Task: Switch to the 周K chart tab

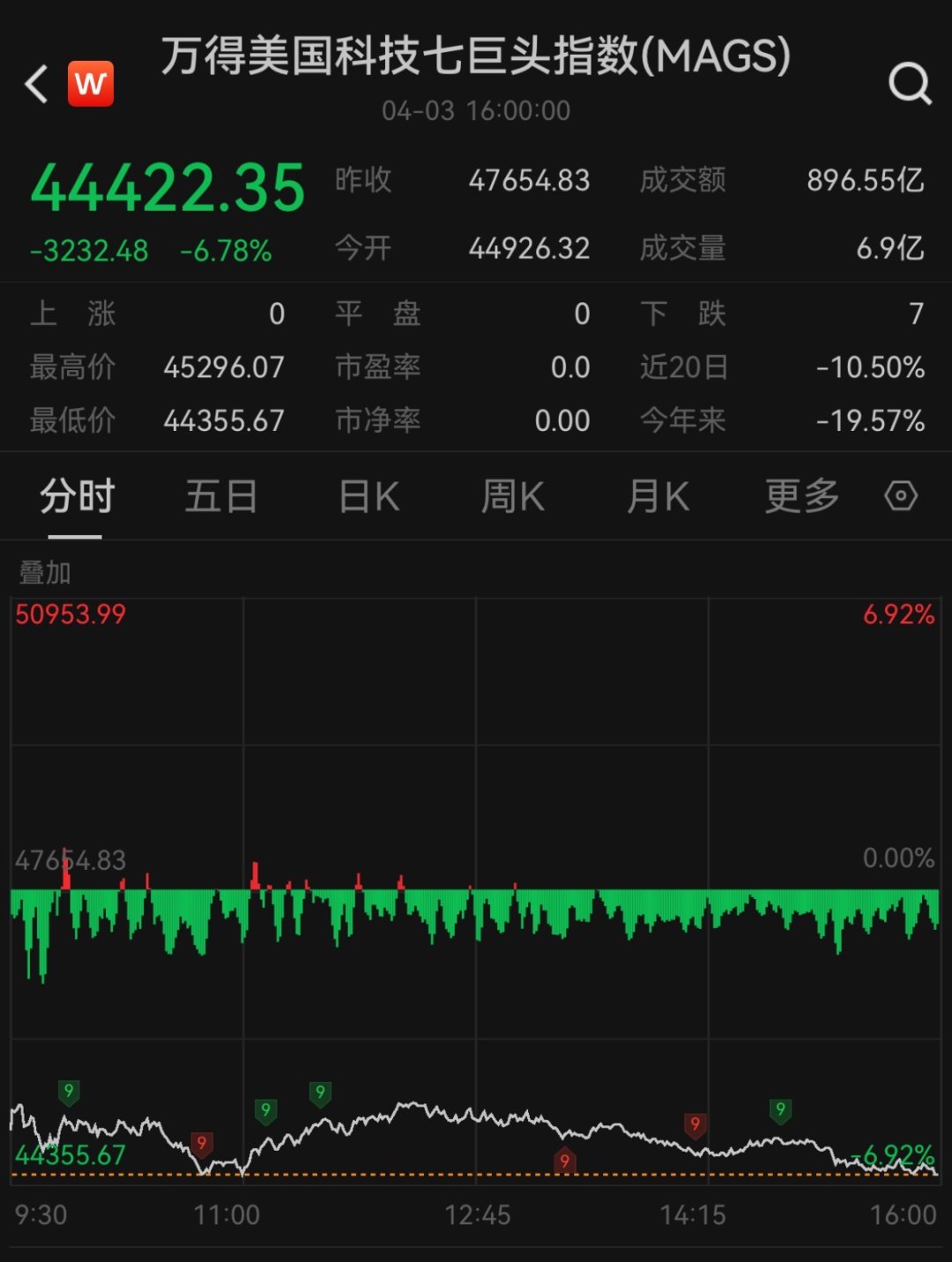Action: pos(512,497)
